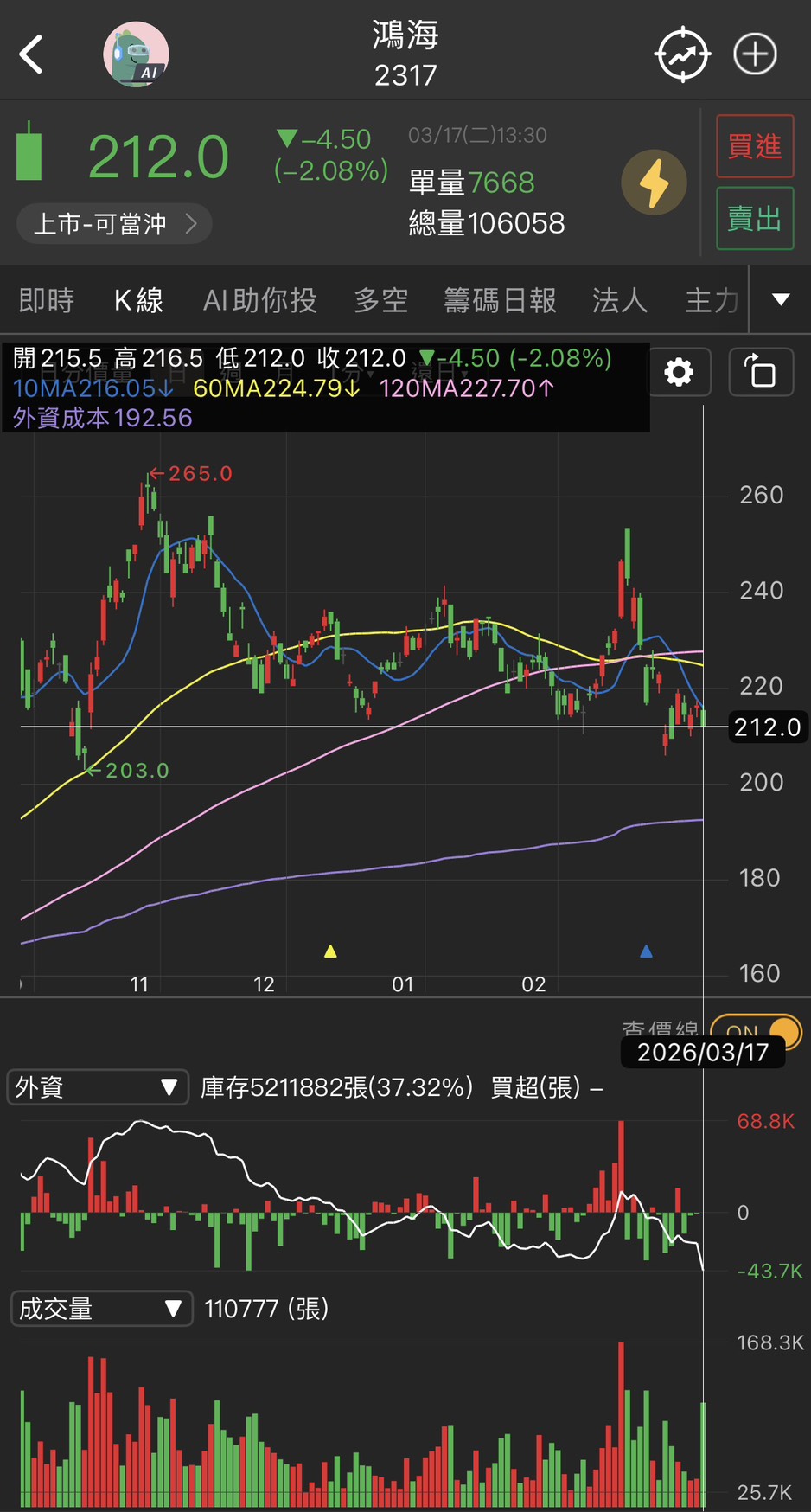Tap the 212.0 price axis label
This screenshot has height=1512, width=811.
[768, 727]
